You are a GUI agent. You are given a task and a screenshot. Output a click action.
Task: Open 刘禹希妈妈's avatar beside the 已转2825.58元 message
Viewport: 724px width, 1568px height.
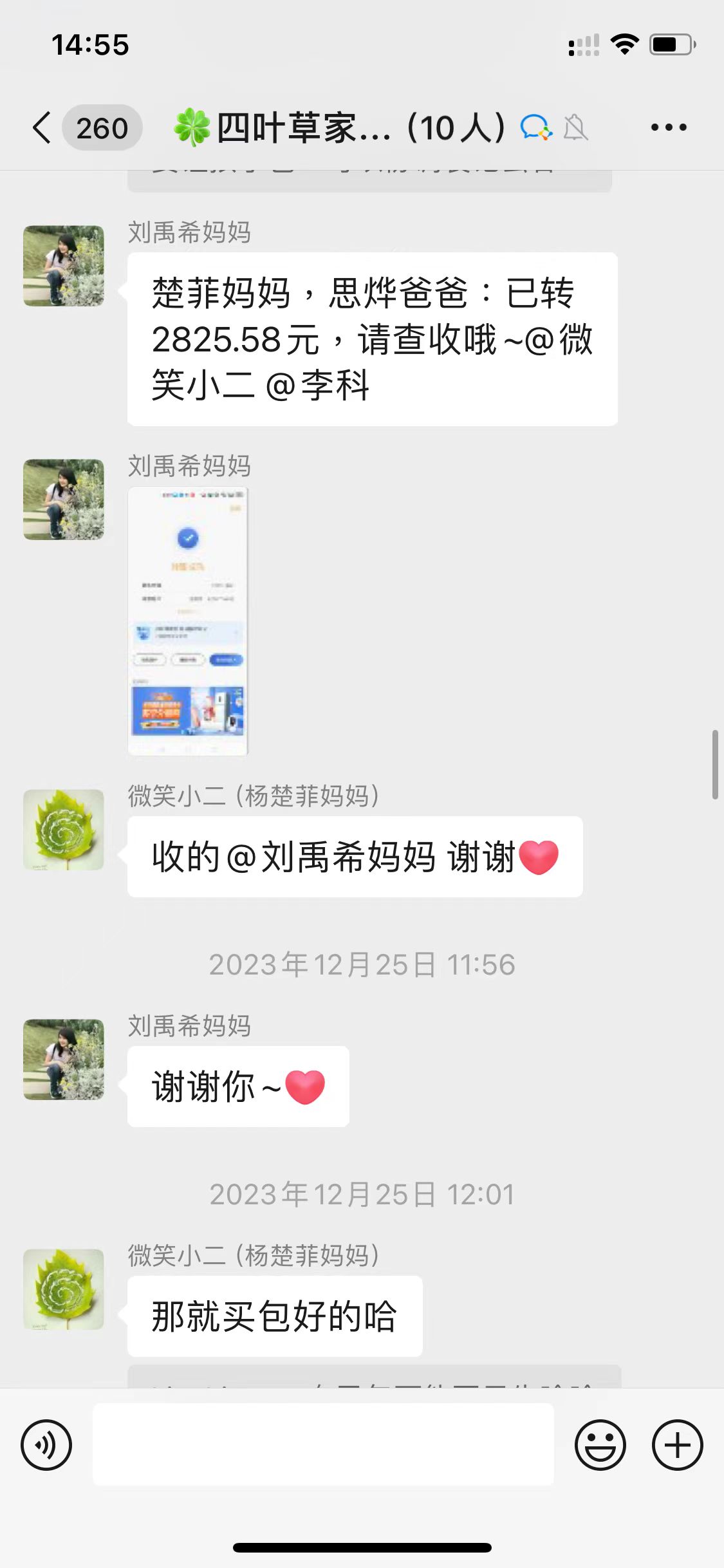pyautogui.click(x=64, y=266)
